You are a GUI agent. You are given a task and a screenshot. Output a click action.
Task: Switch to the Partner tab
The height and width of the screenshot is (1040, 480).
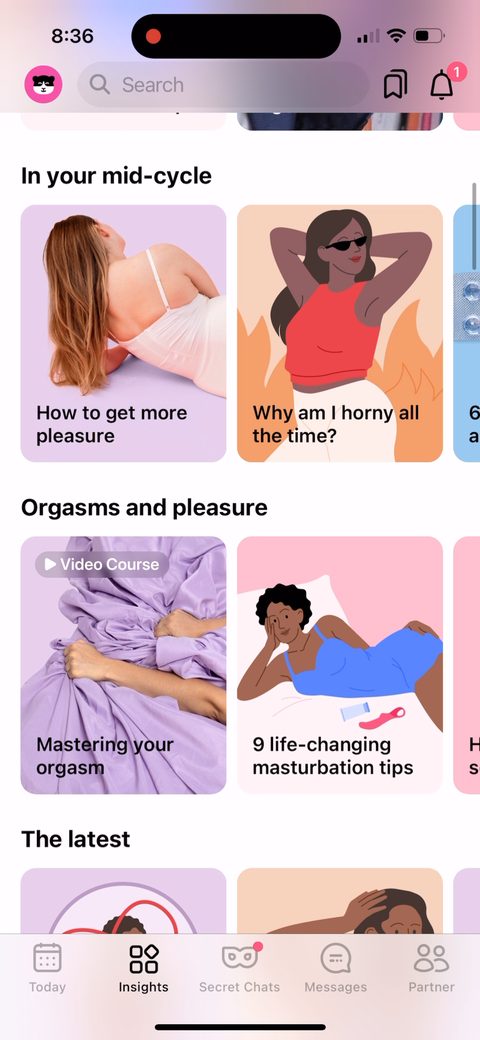[432, 968]
